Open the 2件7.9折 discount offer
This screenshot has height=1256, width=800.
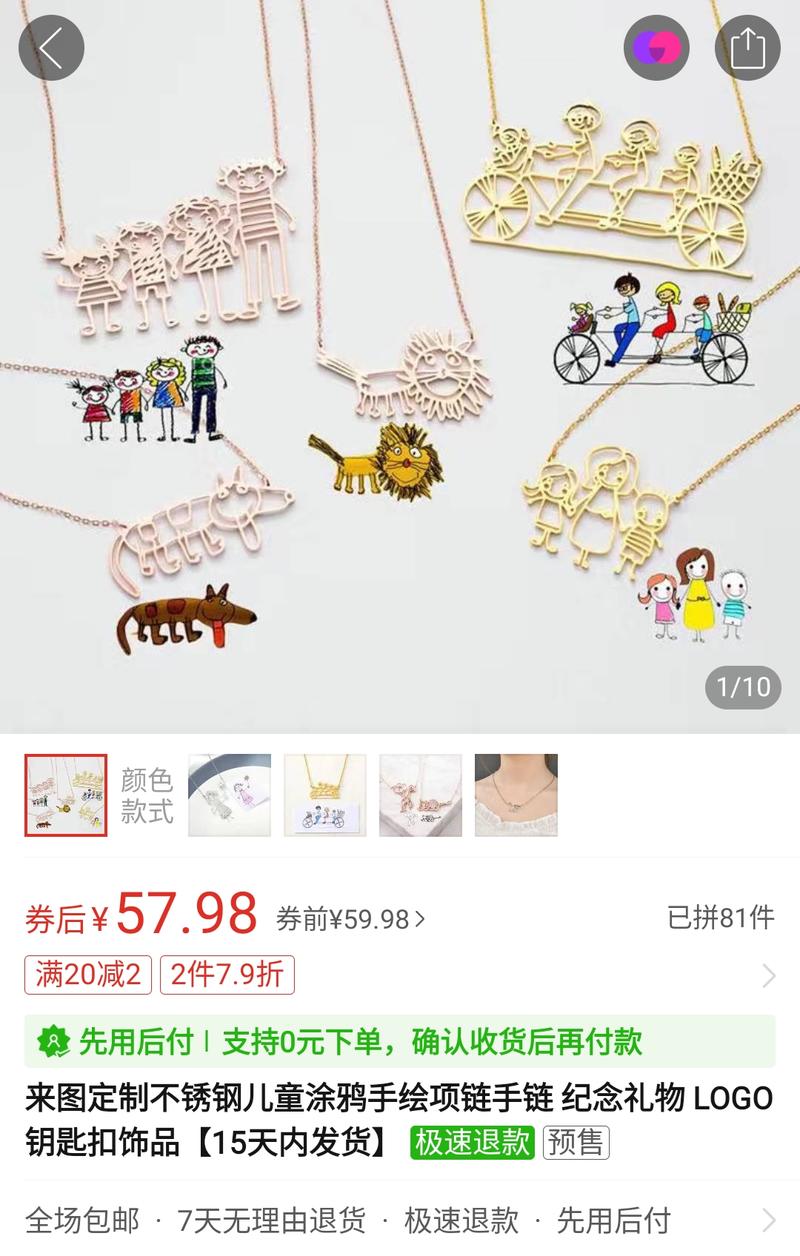tap(227, 974)
